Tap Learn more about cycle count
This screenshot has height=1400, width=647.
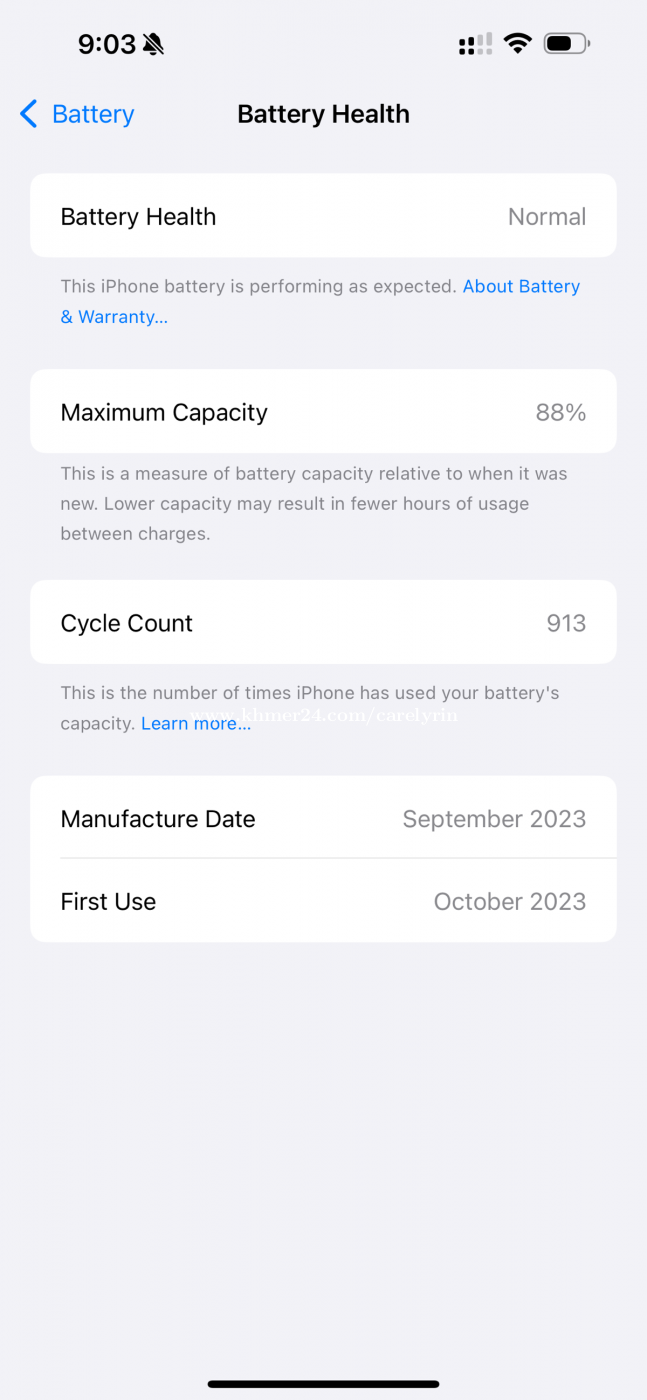coord(195,724)
